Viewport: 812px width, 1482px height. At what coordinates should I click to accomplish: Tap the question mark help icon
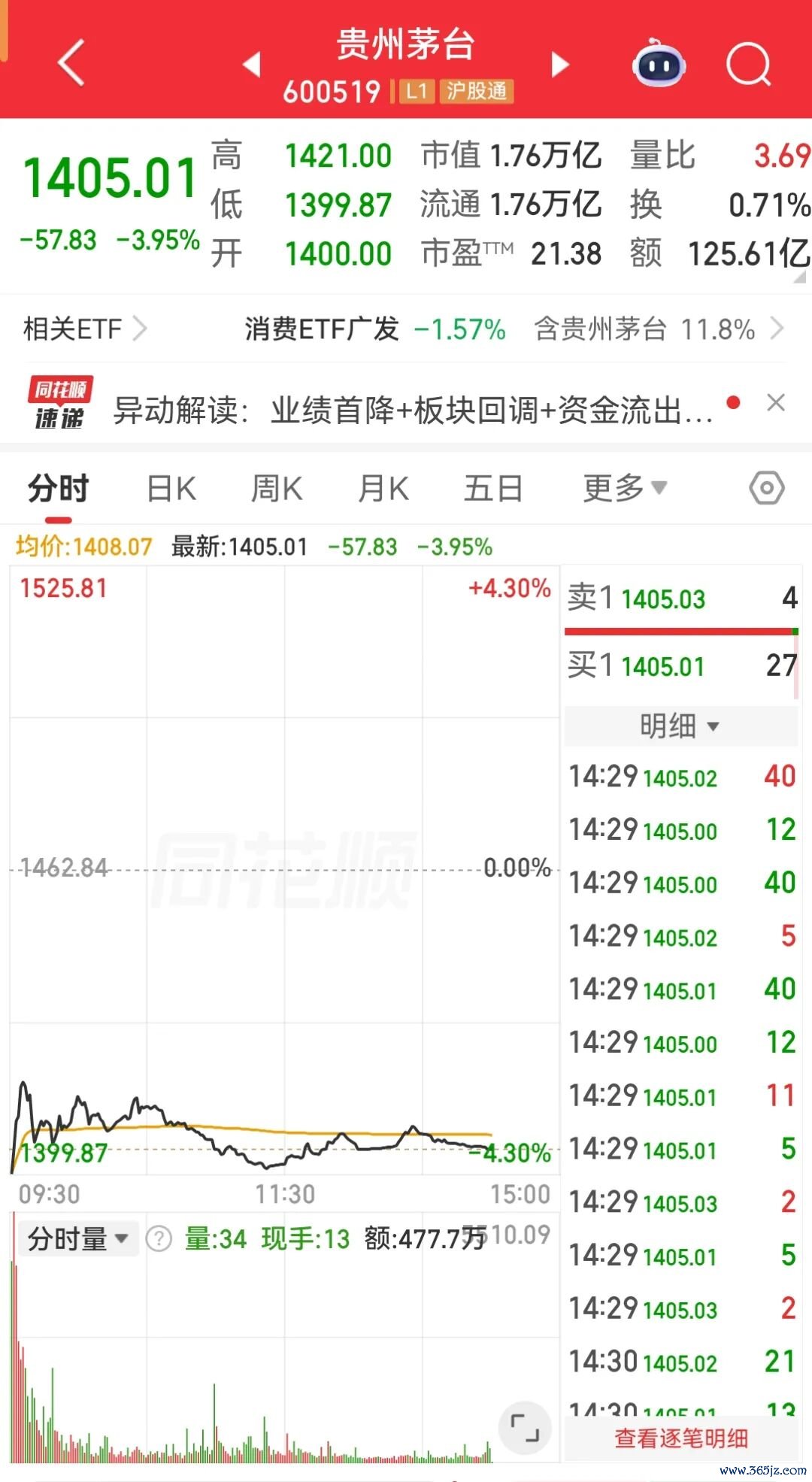point(159,1238)
